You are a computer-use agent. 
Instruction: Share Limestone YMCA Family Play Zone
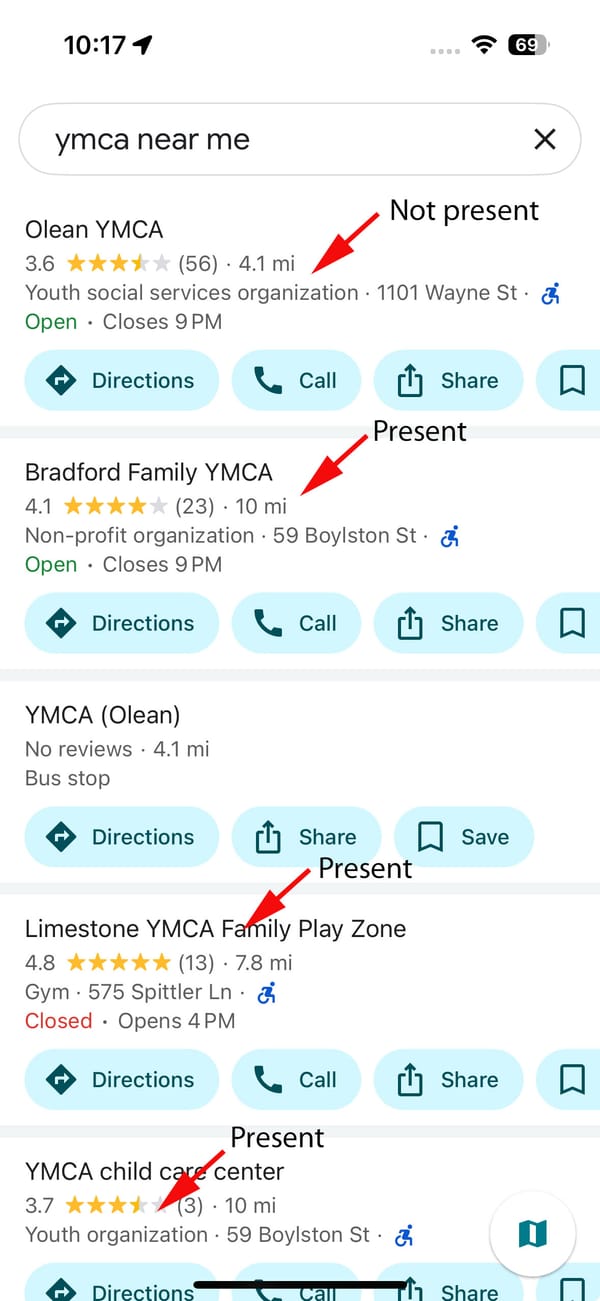point(448,1080)
